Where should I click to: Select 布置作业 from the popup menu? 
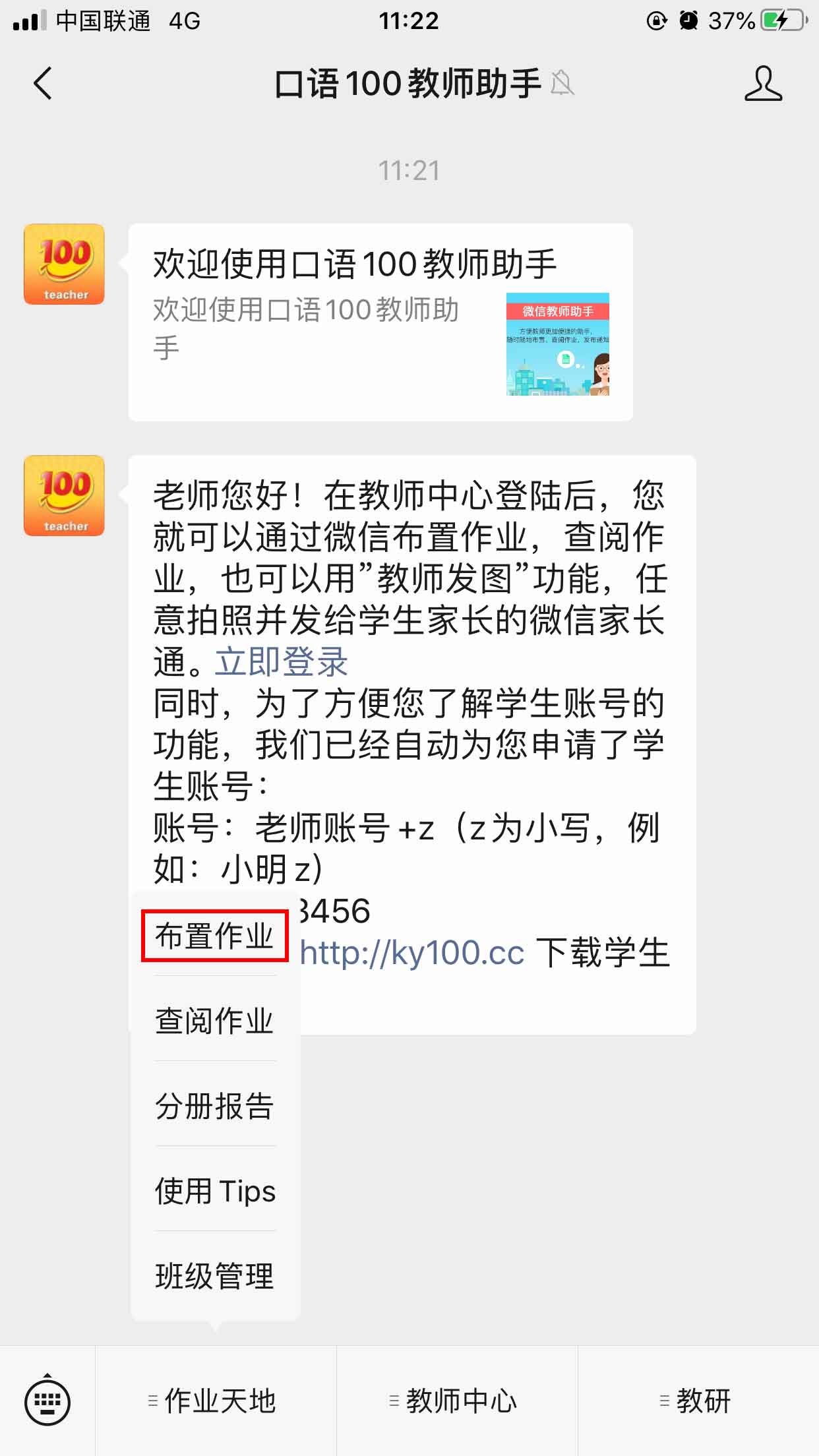[x=215, y=936]
